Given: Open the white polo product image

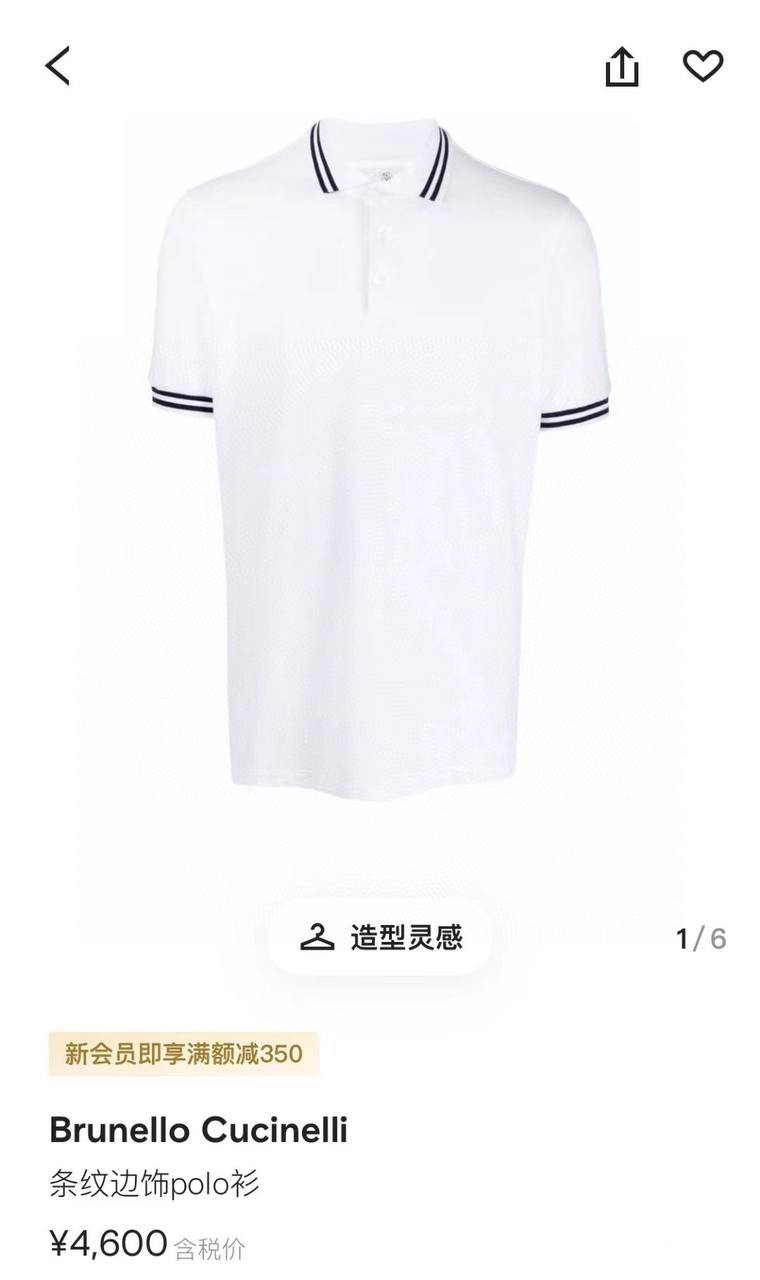Looking at the screenshot, I should point(380,460).
